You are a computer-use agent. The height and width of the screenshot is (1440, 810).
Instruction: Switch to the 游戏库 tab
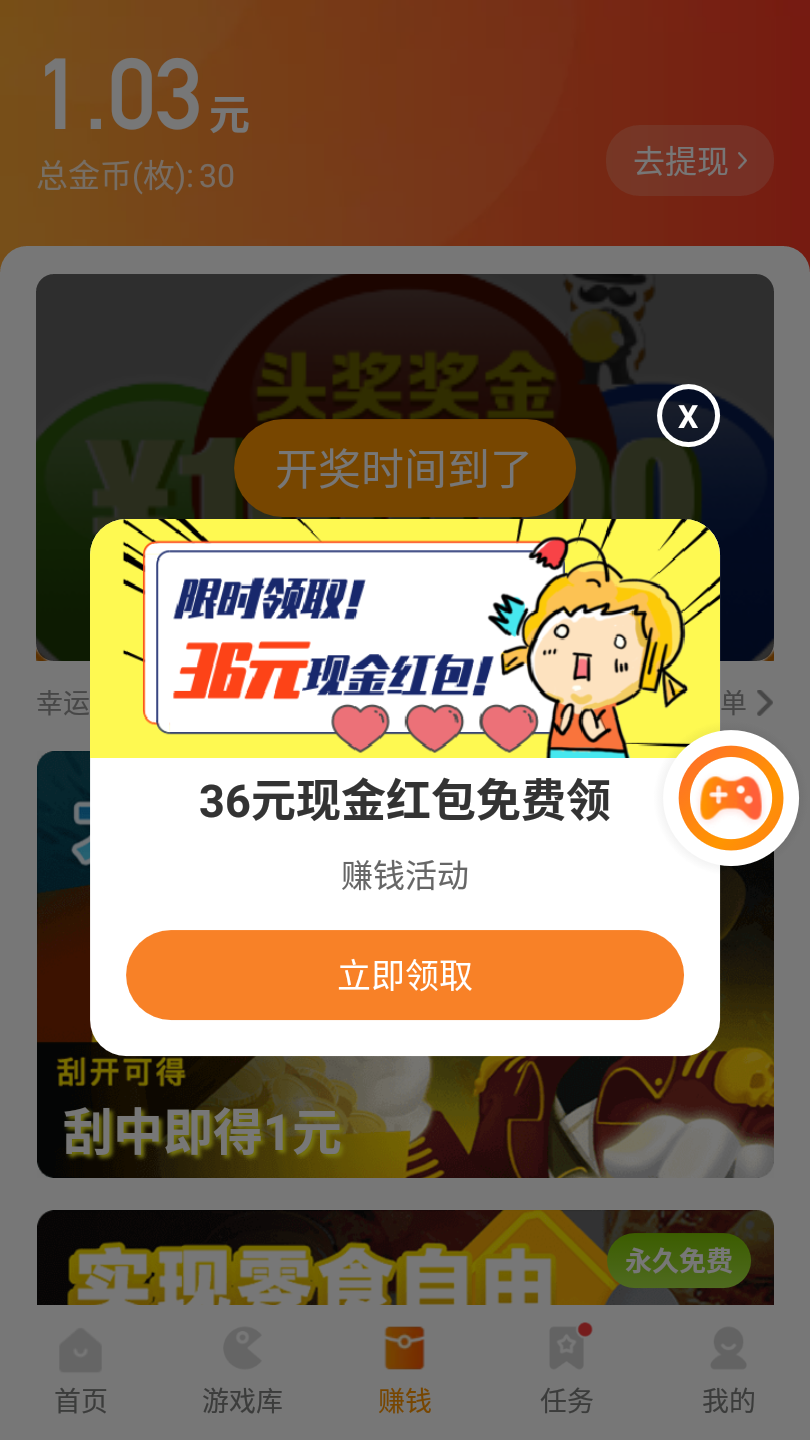click(243, 1370)
